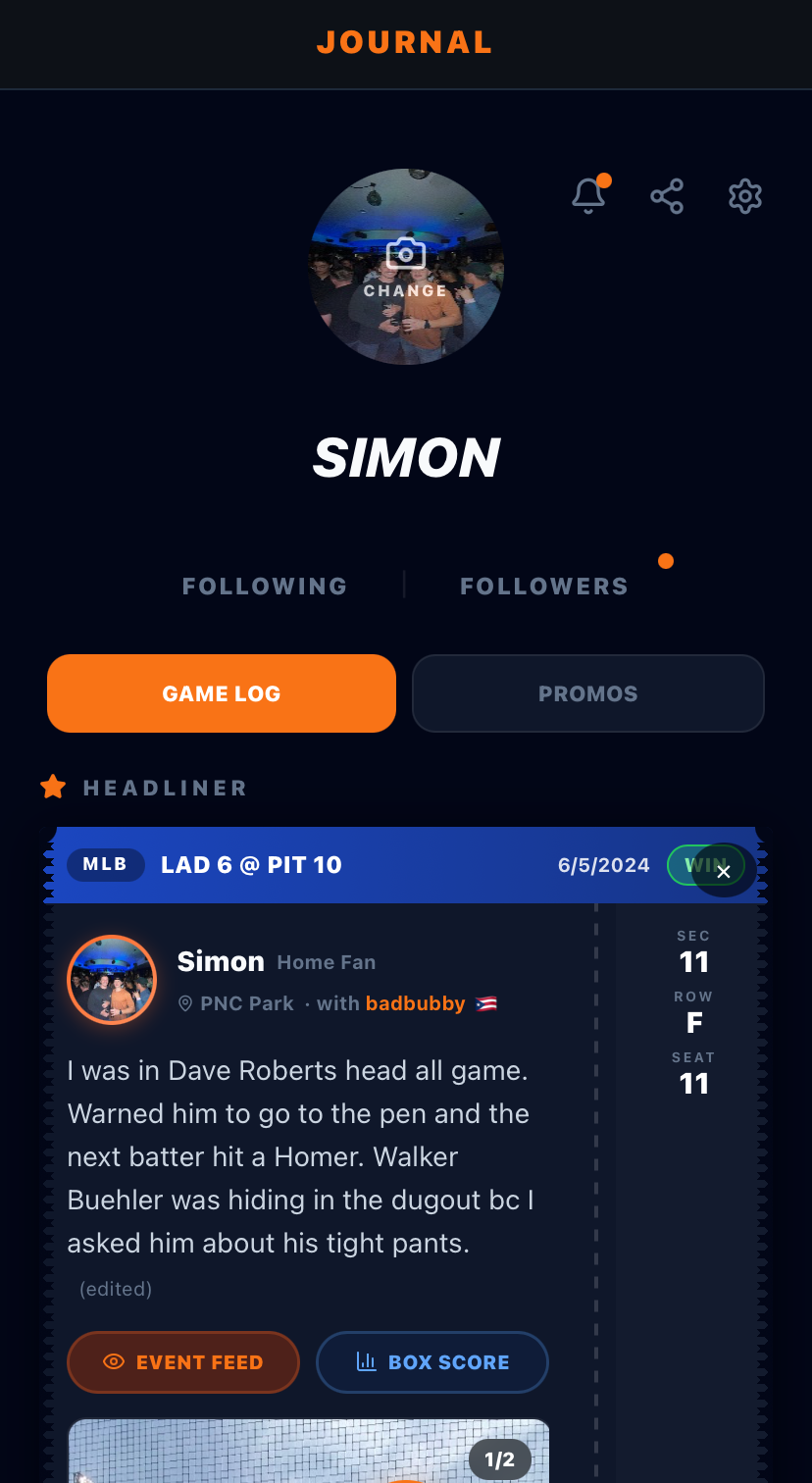Share the profile

(x=667, y=196)
